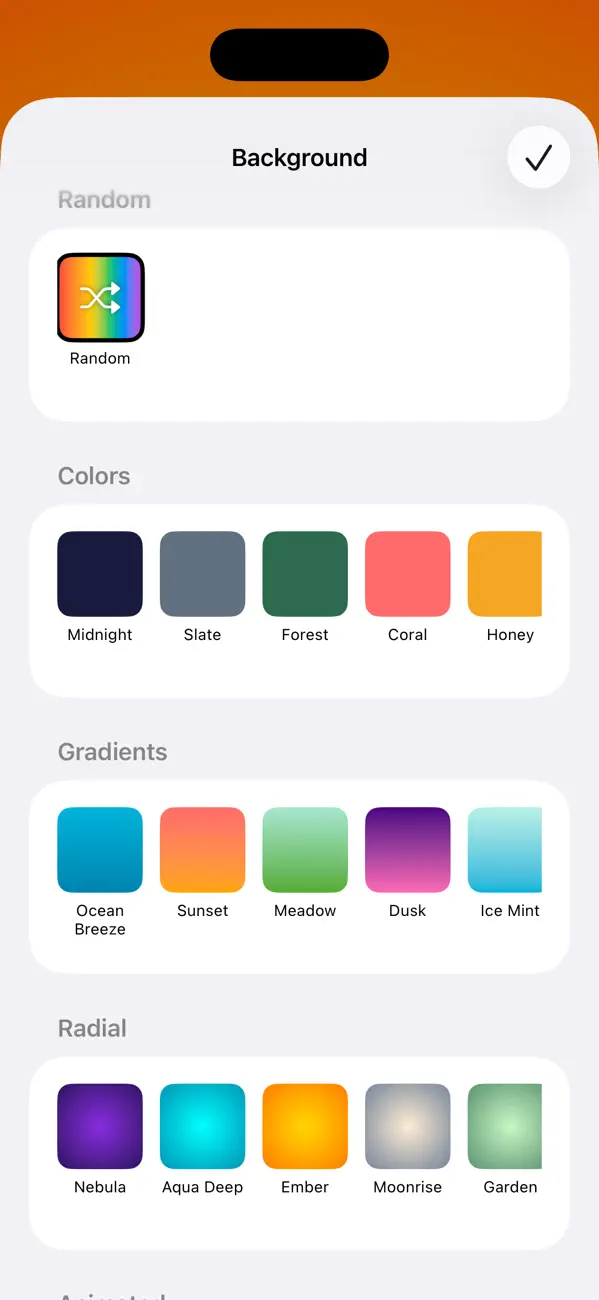Image resolution: width=599 pixels, height=1300 pixels.
Task: Pick the Slate color
Action: click(x=202, y=574)
